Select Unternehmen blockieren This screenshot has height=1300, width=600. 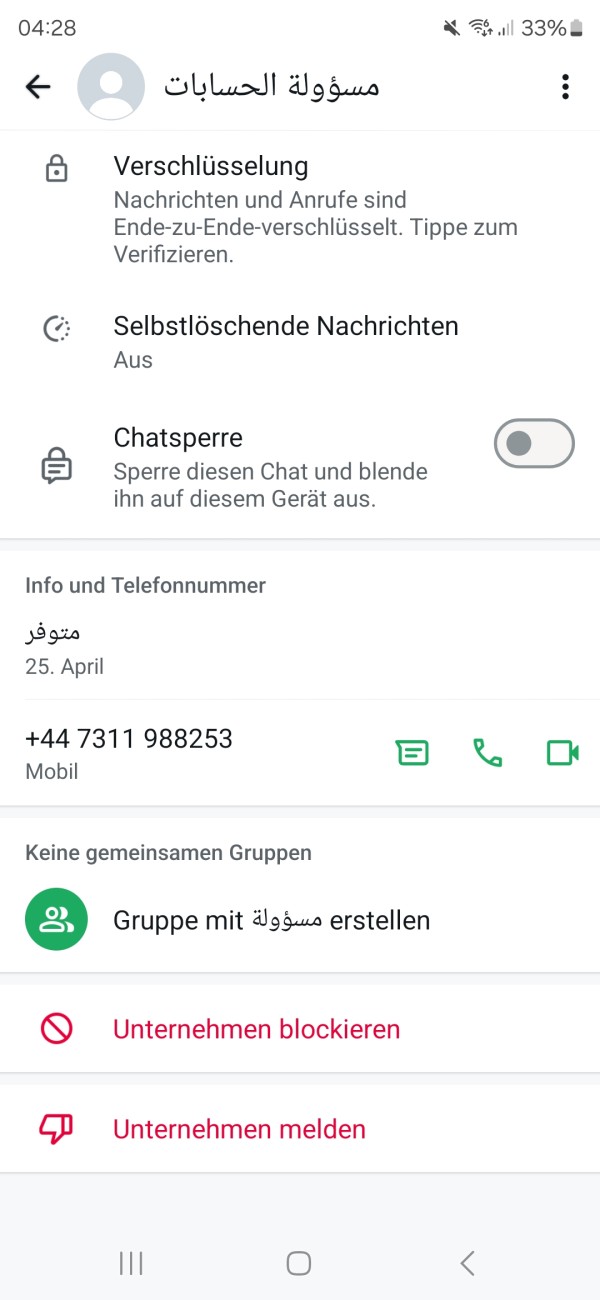click(x=300, y=1029)
